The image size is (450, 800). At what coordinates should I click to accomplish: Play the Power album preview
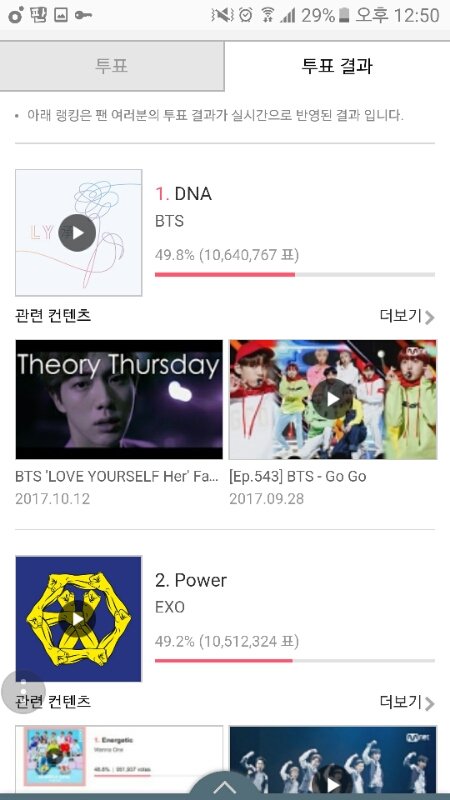point(78,619)
